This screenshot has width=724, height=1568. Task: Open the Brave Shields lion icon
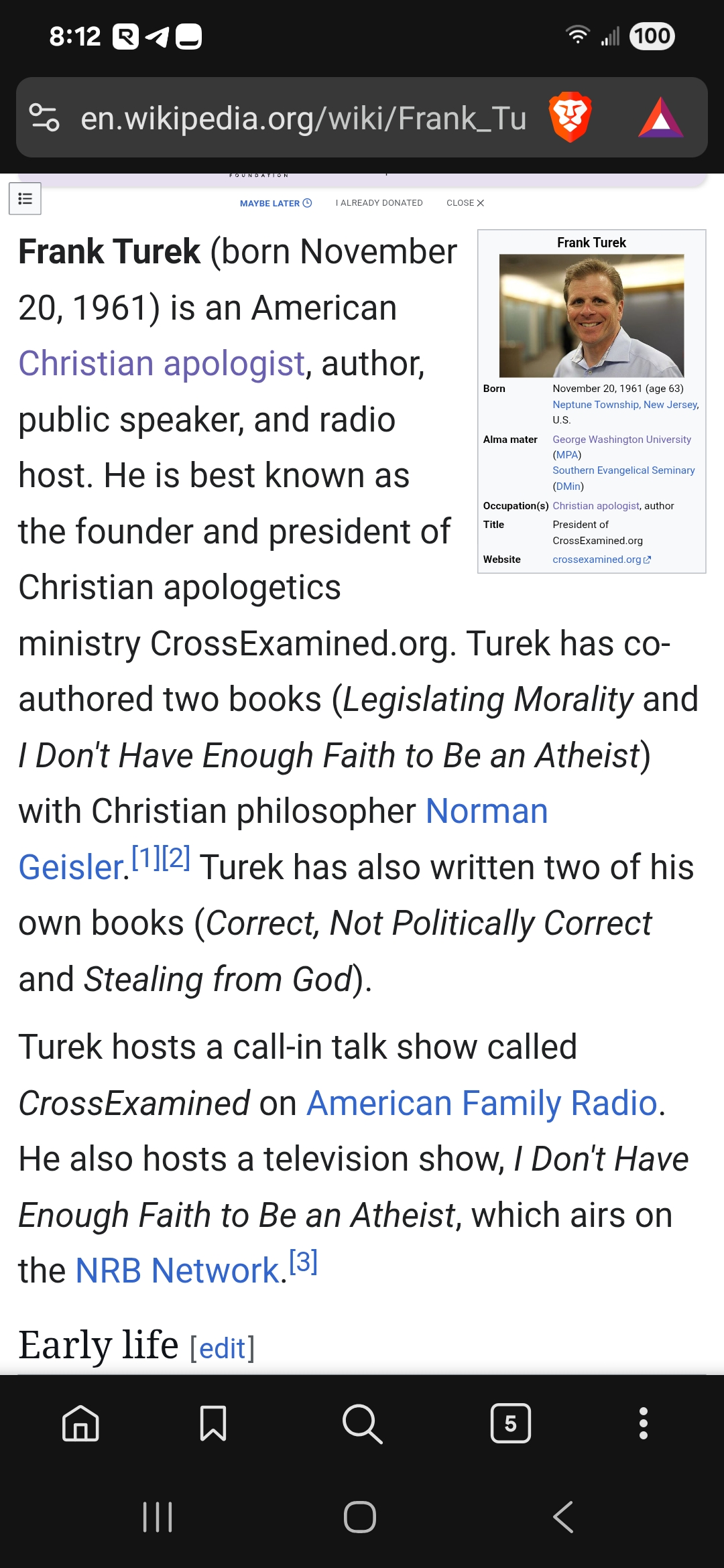pyautogui.click(x=570, y=117)
